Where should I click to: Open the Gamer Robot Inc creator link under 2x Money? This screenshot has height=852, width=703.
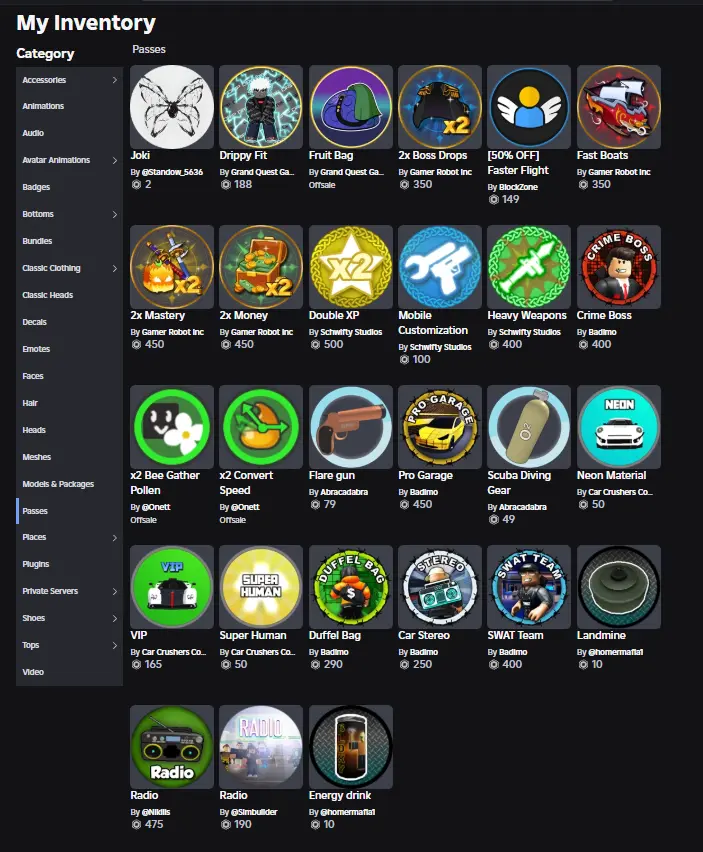click(x=262, y=332)
